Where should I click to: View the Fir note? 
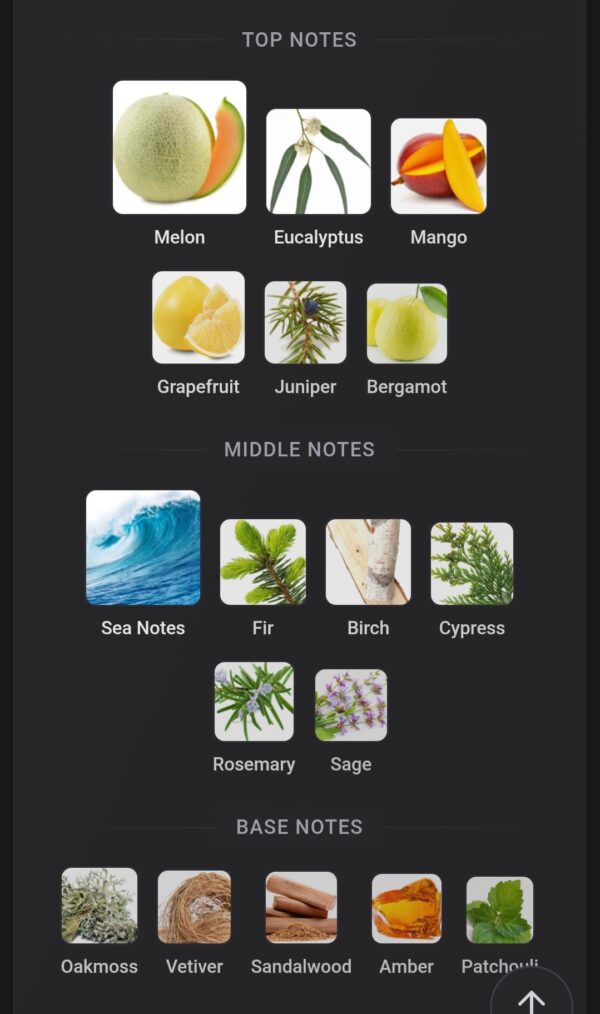coord(263,562)
